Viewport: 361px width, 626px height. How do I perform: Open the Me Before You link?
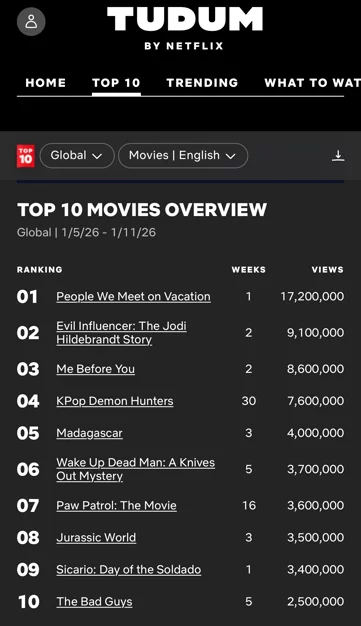(95, 369)
